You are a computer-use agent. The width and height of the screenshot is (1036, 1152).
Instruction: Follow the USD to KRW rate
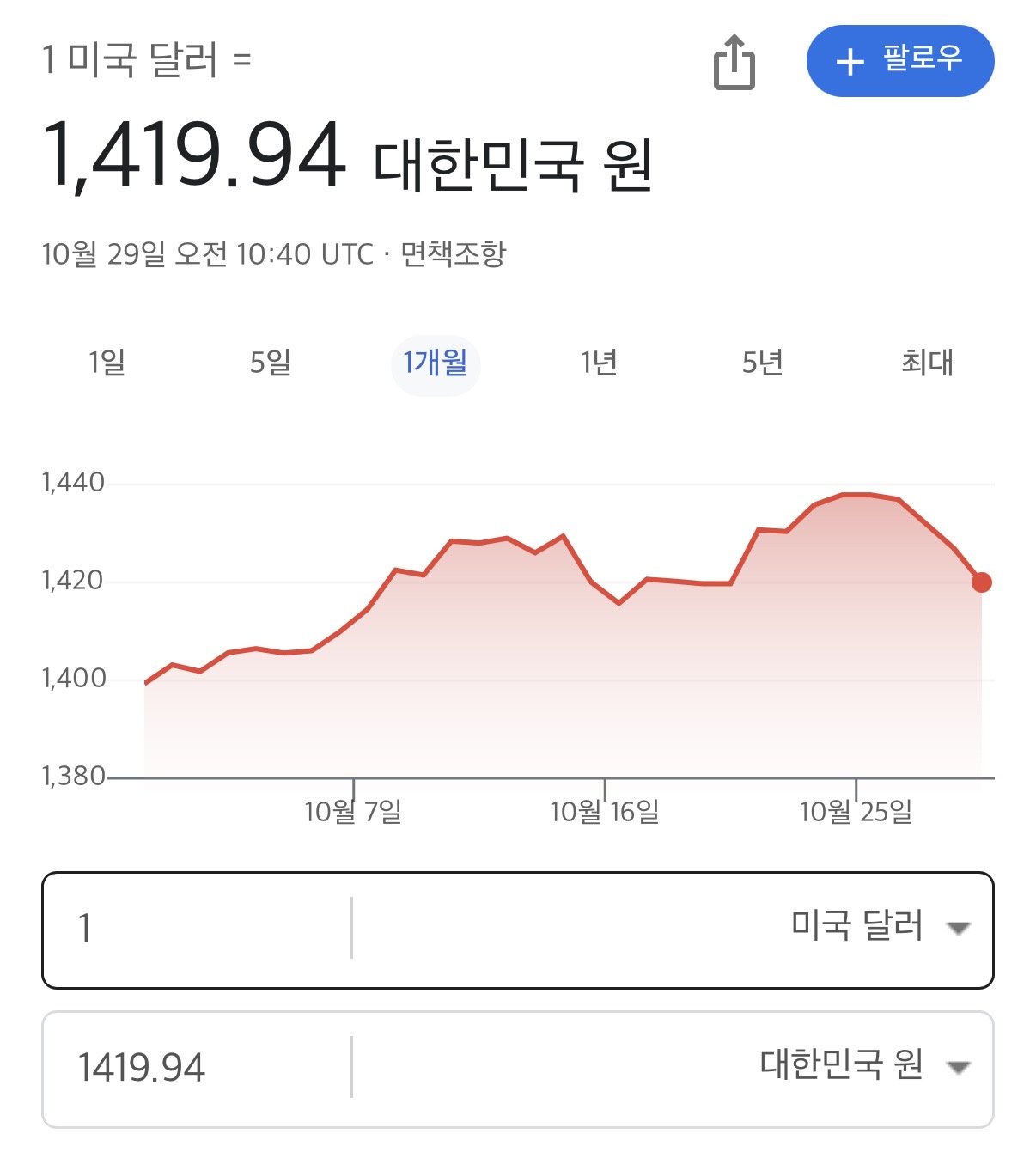[x=899, y=61]
